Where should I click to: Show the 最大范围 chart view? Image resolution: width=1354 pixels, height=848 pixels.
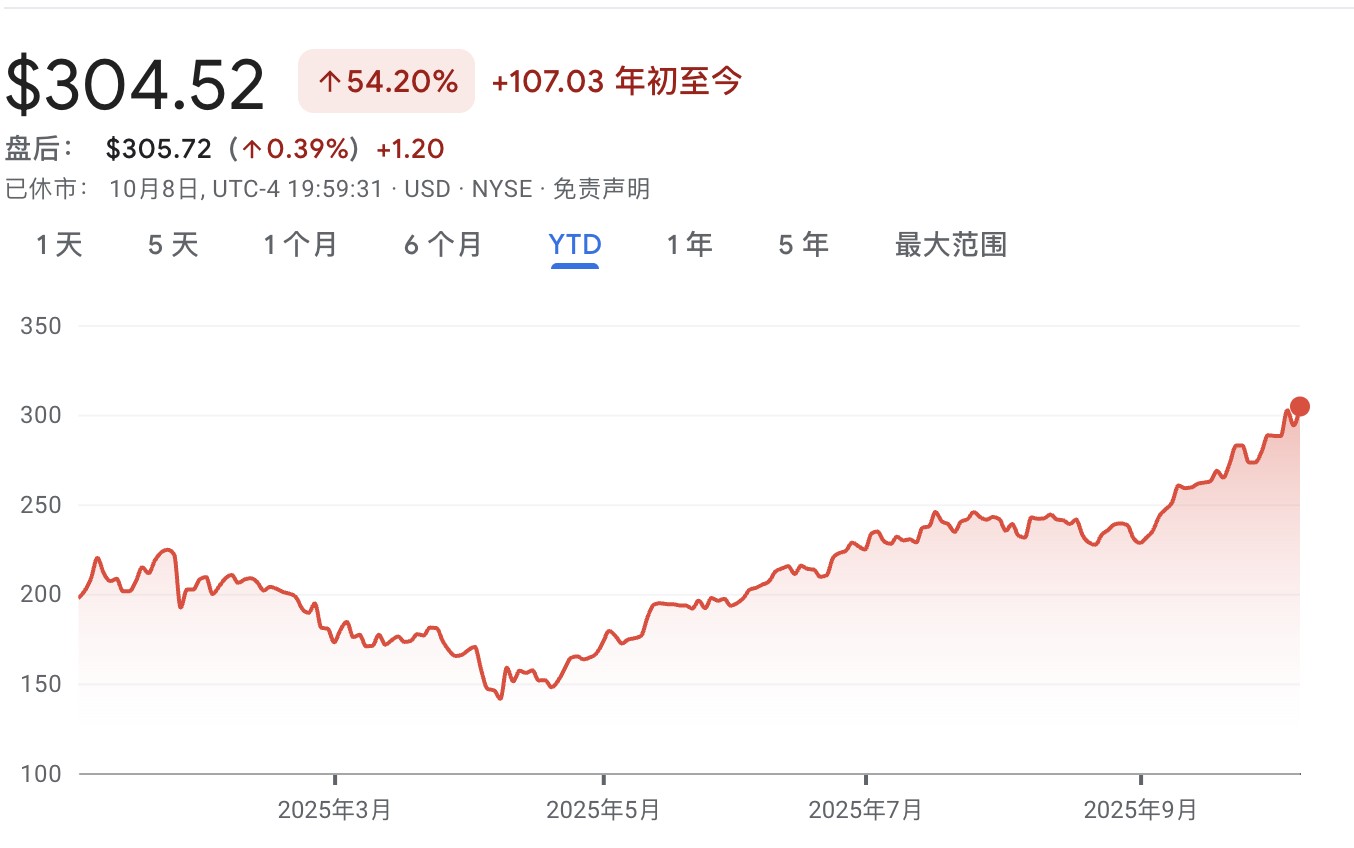[x=950, y=245]
